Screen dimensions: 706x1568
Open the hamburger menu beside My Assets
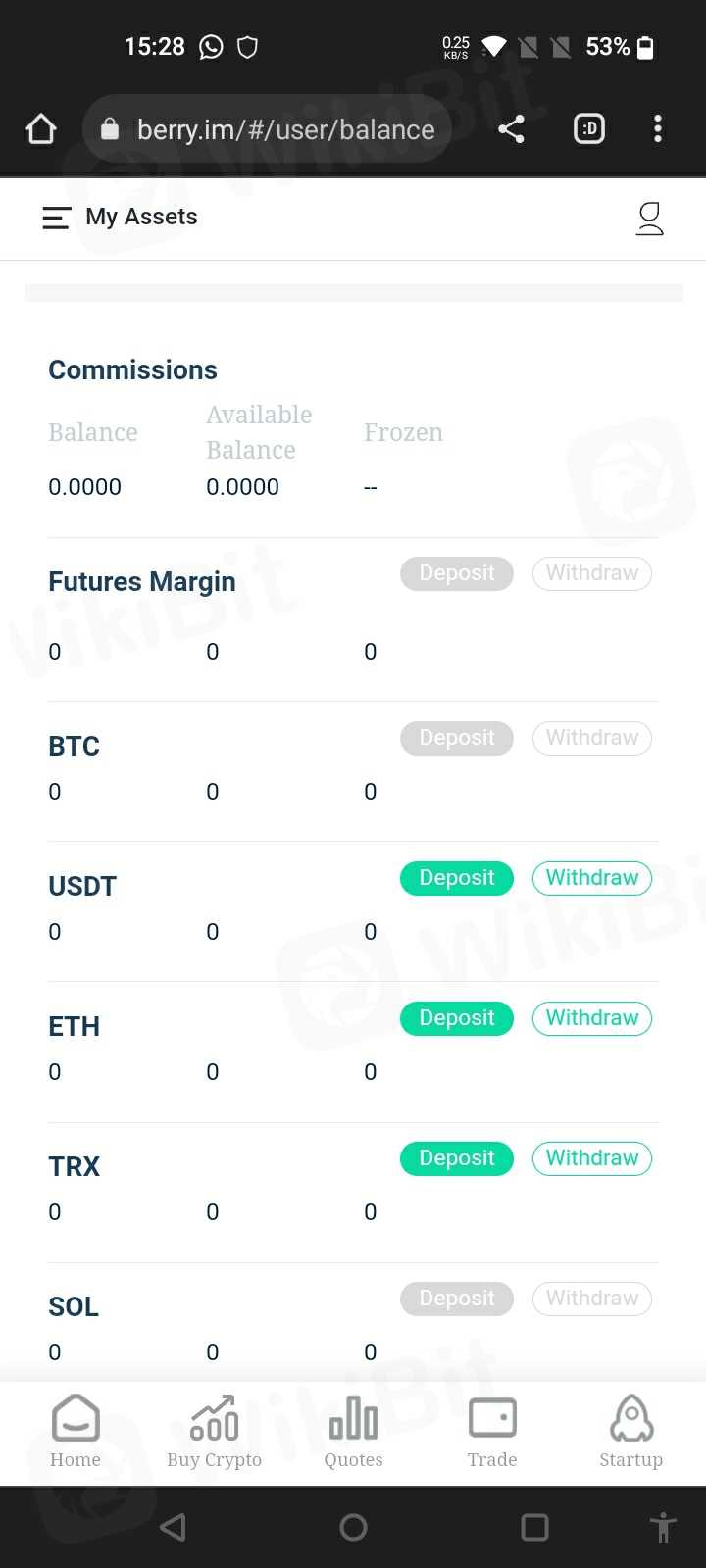pyautogui.click(x=56, y=218)
